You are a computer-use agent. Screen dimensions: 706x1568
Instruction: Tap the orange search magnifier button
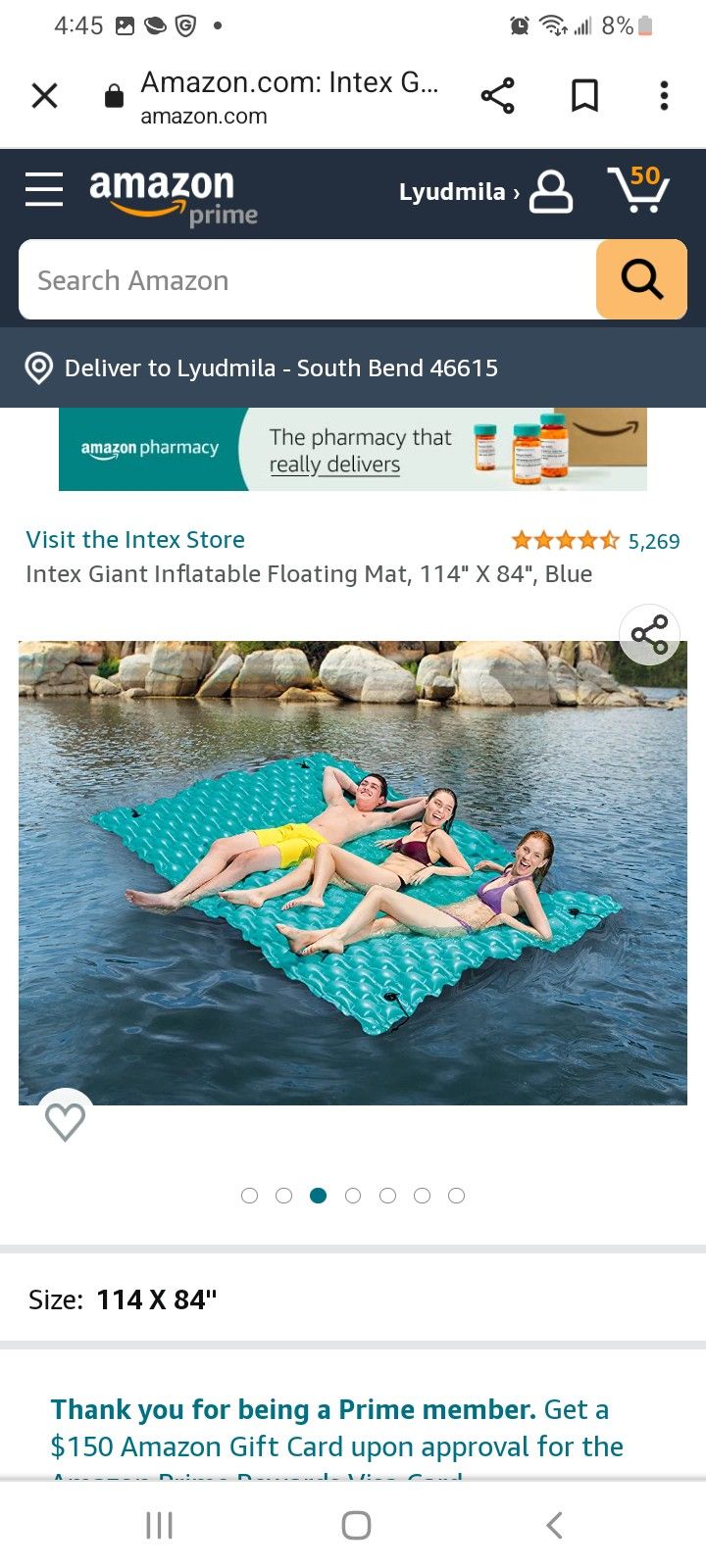(x=641, y=280)
